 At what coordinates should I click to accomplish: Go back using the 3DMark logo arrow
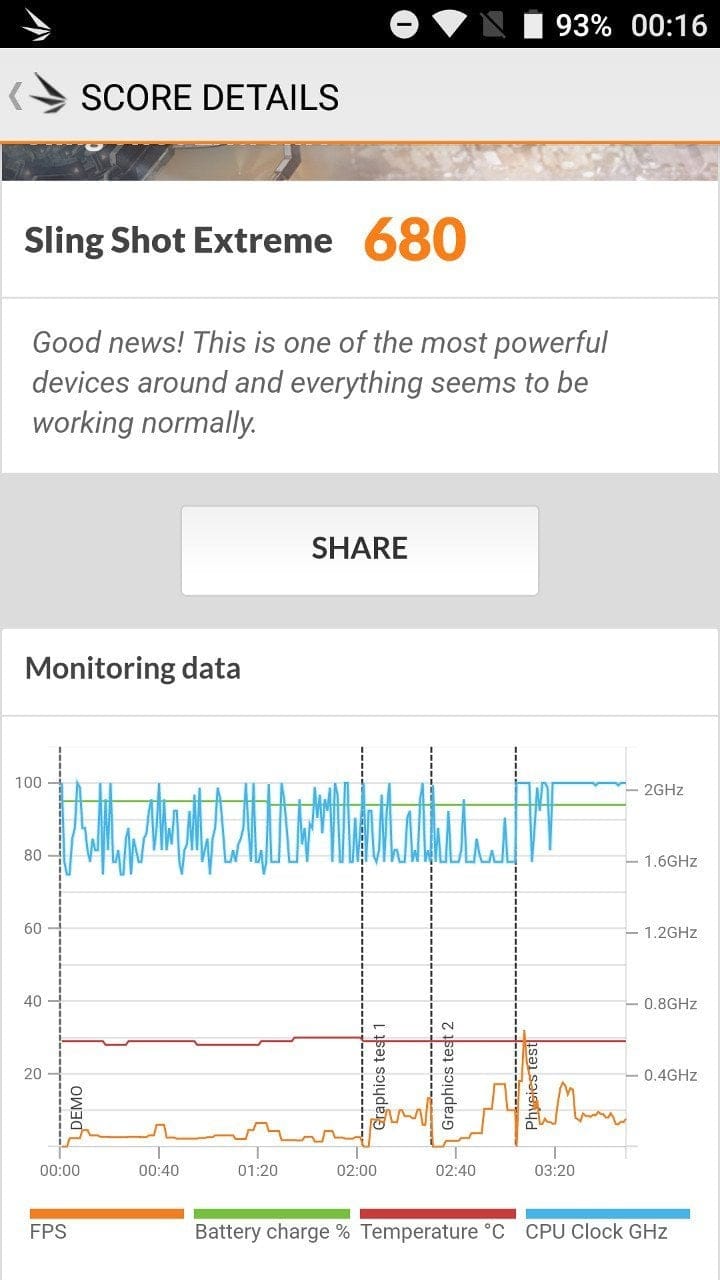click(38, 96)
